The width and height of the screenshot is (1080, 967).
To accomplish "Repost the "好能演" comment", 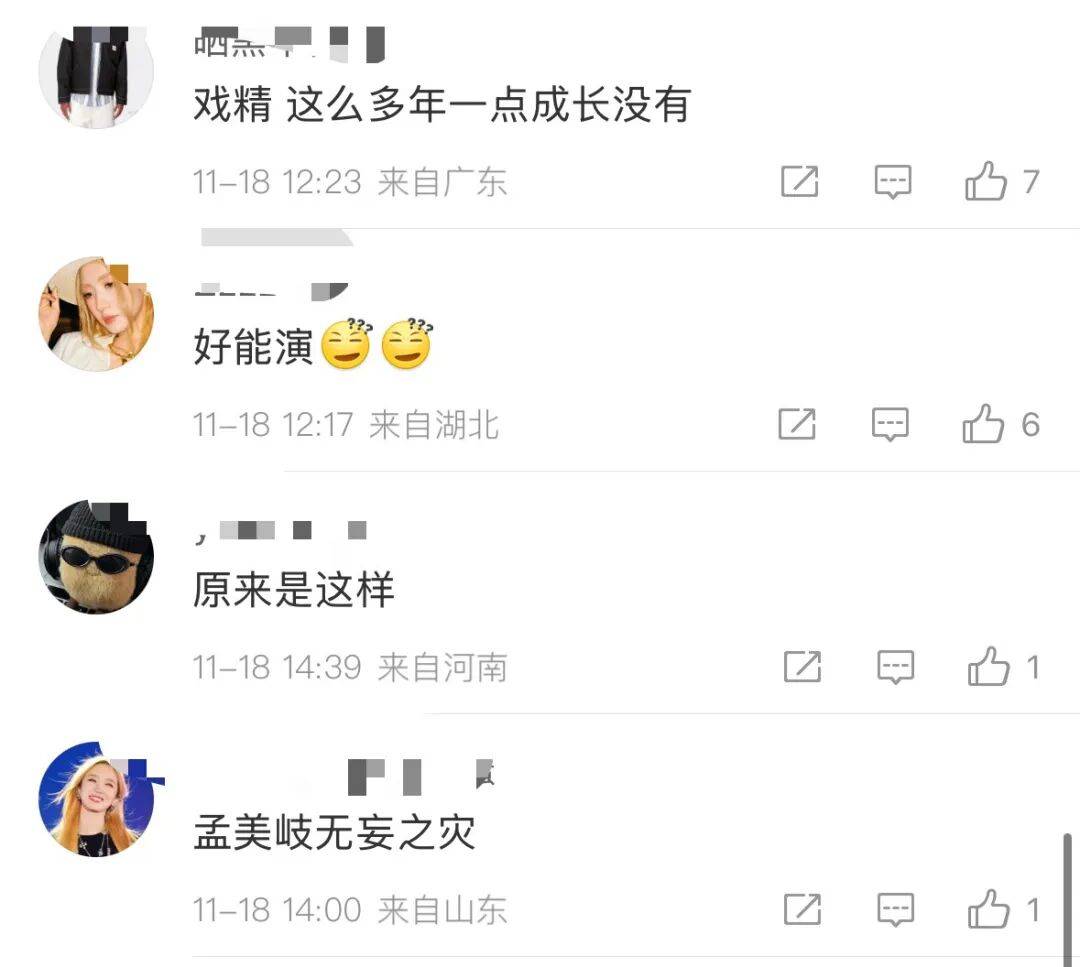I will click(797, 425).
